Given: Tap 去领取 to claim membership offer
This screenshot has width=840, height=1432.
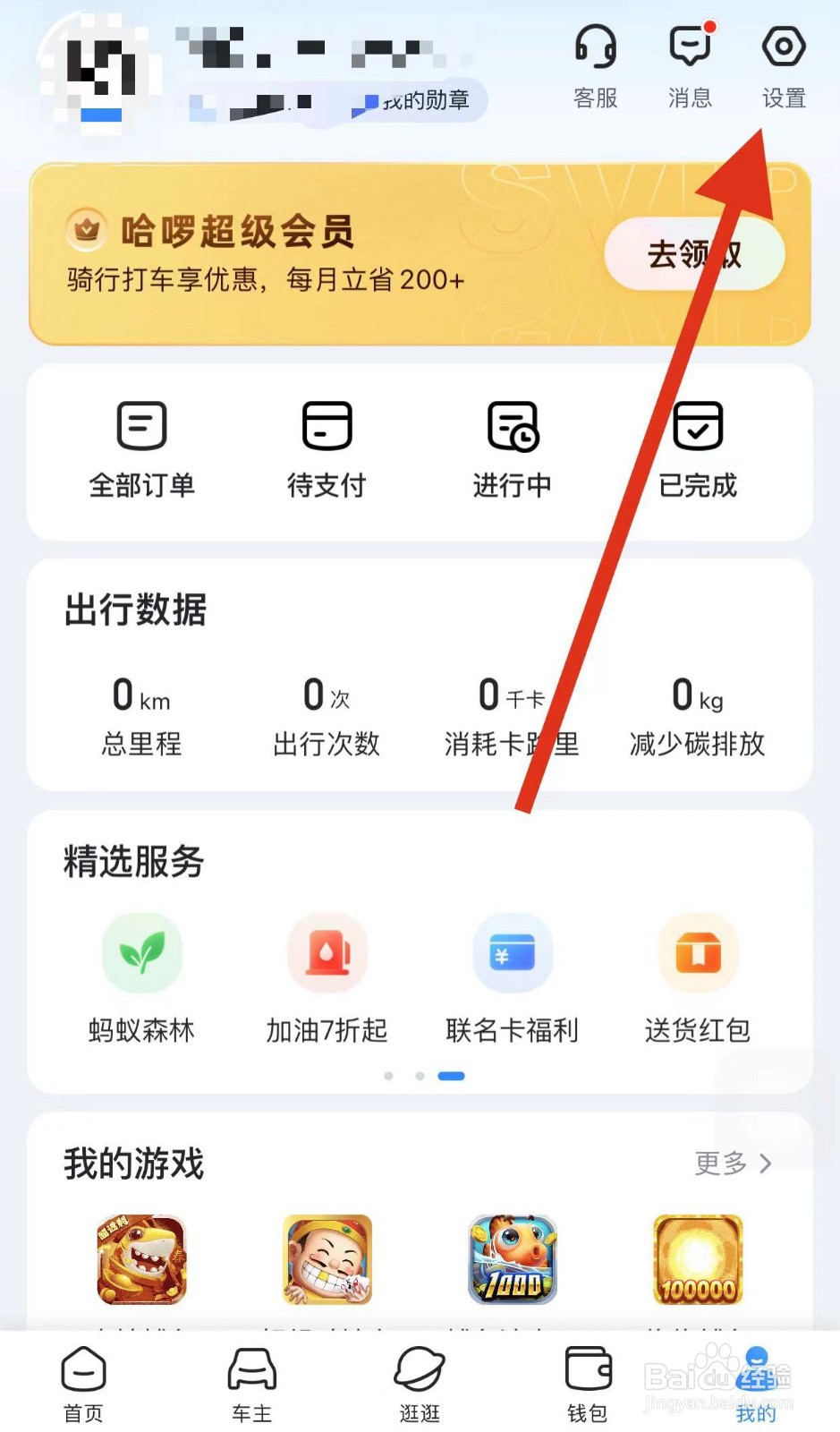Looking at the screenshot, I should [x=694, y=255].
